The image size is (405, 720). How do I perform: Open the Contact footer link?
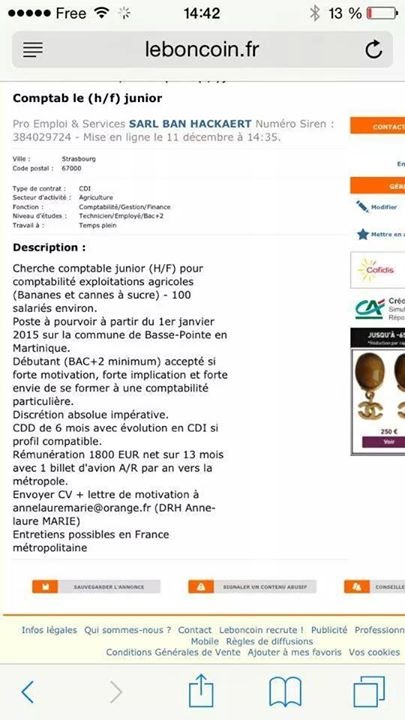tap(195, 630)
